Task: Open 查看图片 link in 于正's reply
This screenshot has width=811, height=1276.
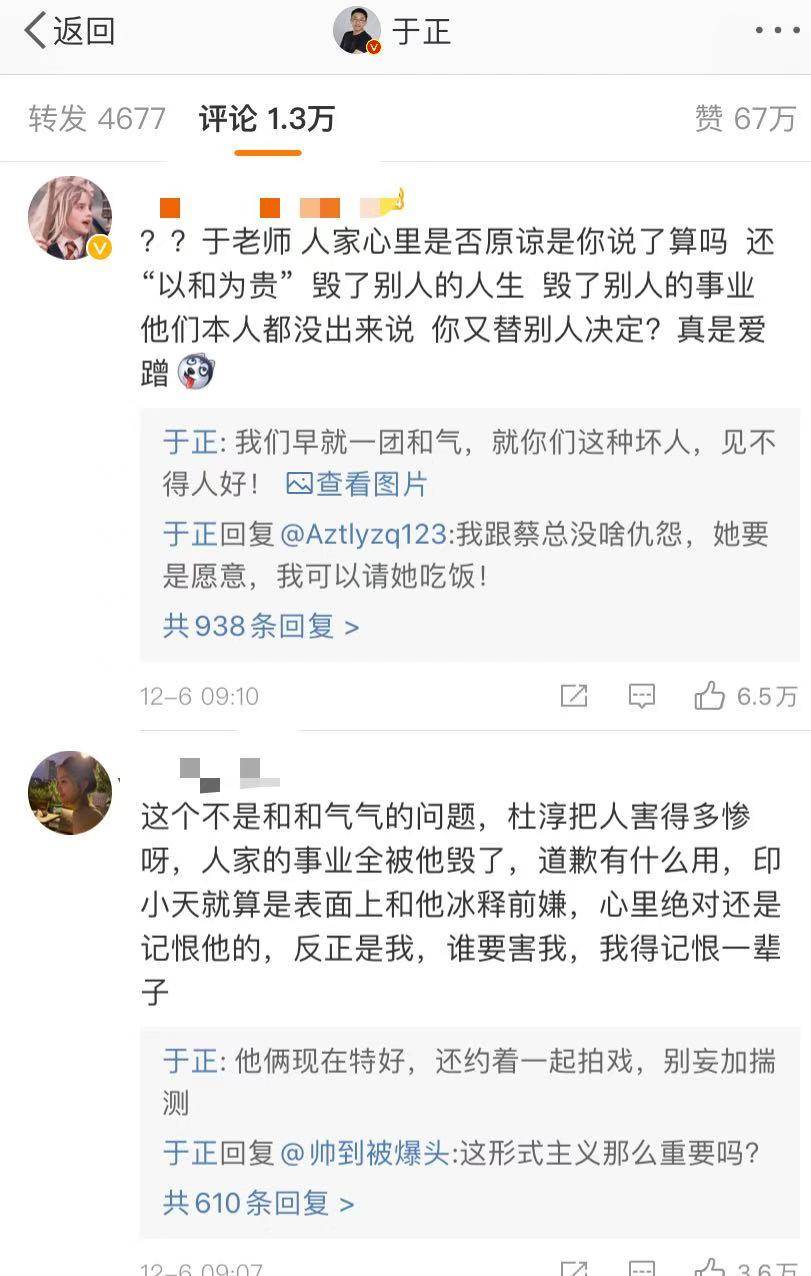Action: pyautogui.click(x=357, y=485)
